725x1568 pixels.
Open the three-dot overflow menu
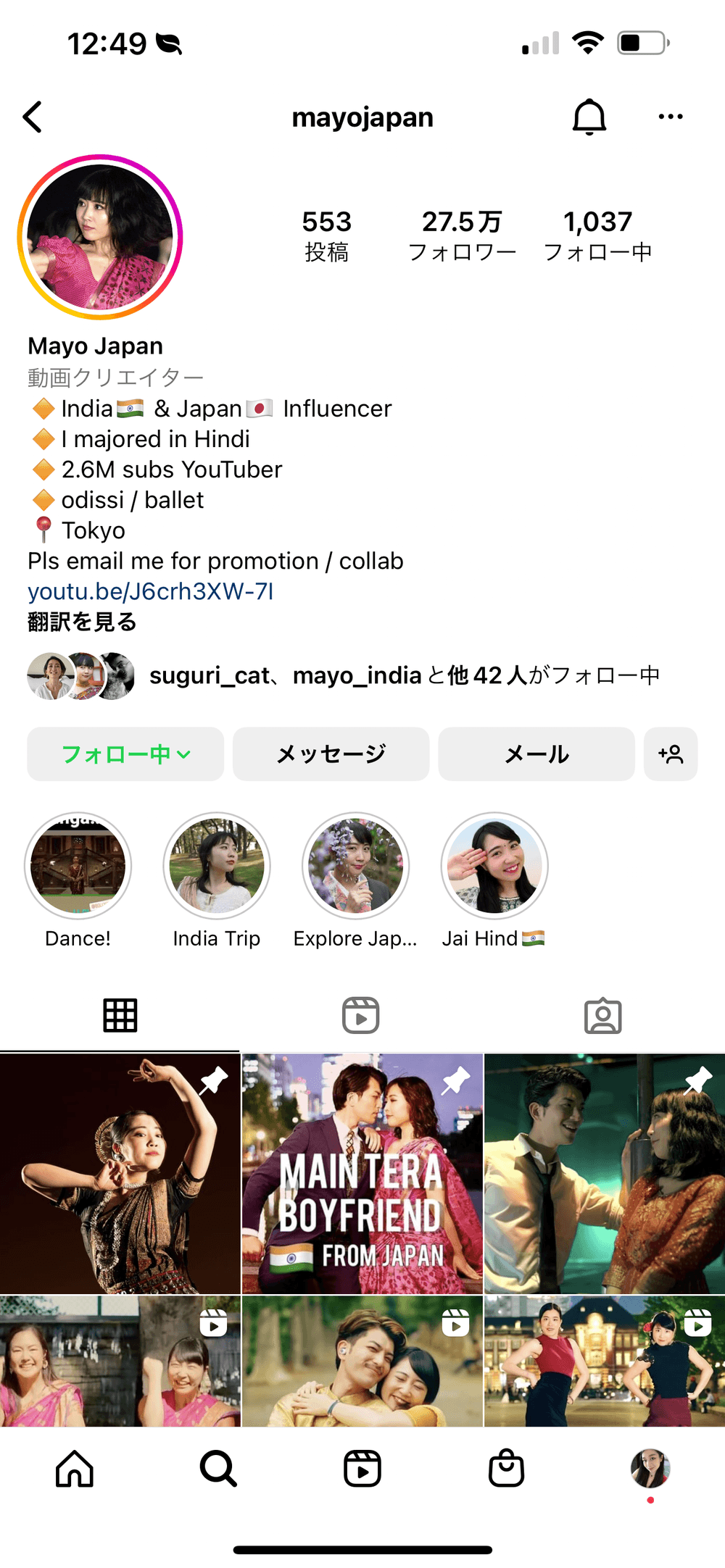pyautogui.click(x=670, y=117)
